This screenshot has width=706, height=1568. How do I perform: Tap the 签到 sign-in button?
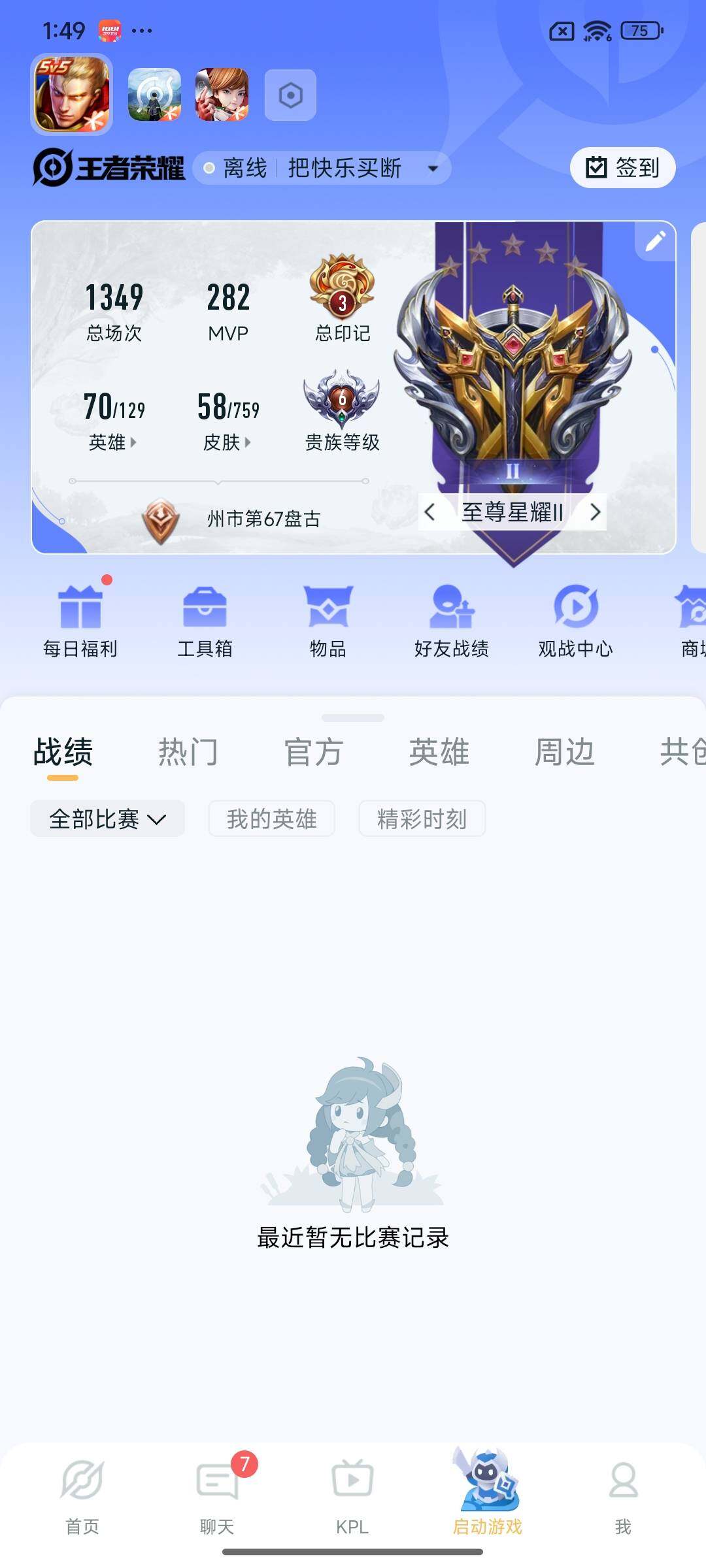pos(622,167)
